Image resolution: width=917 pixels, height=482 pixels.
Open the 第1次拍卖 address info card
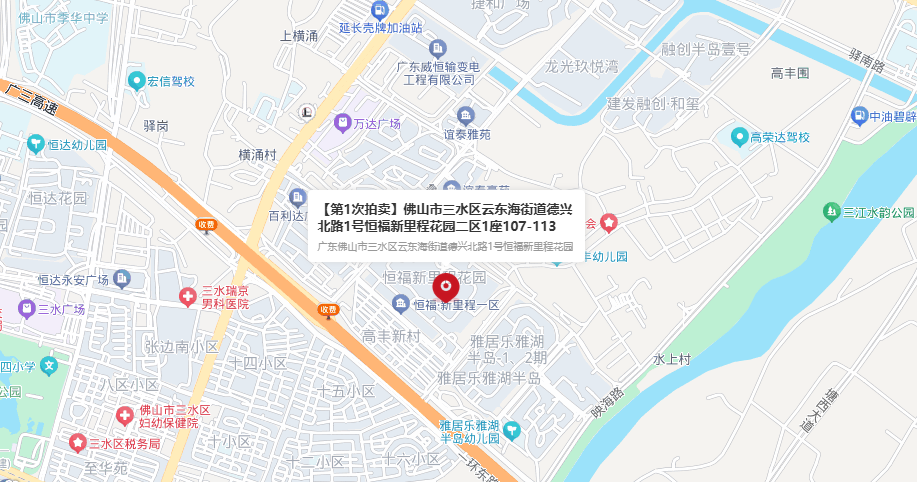tap(446, 225)
